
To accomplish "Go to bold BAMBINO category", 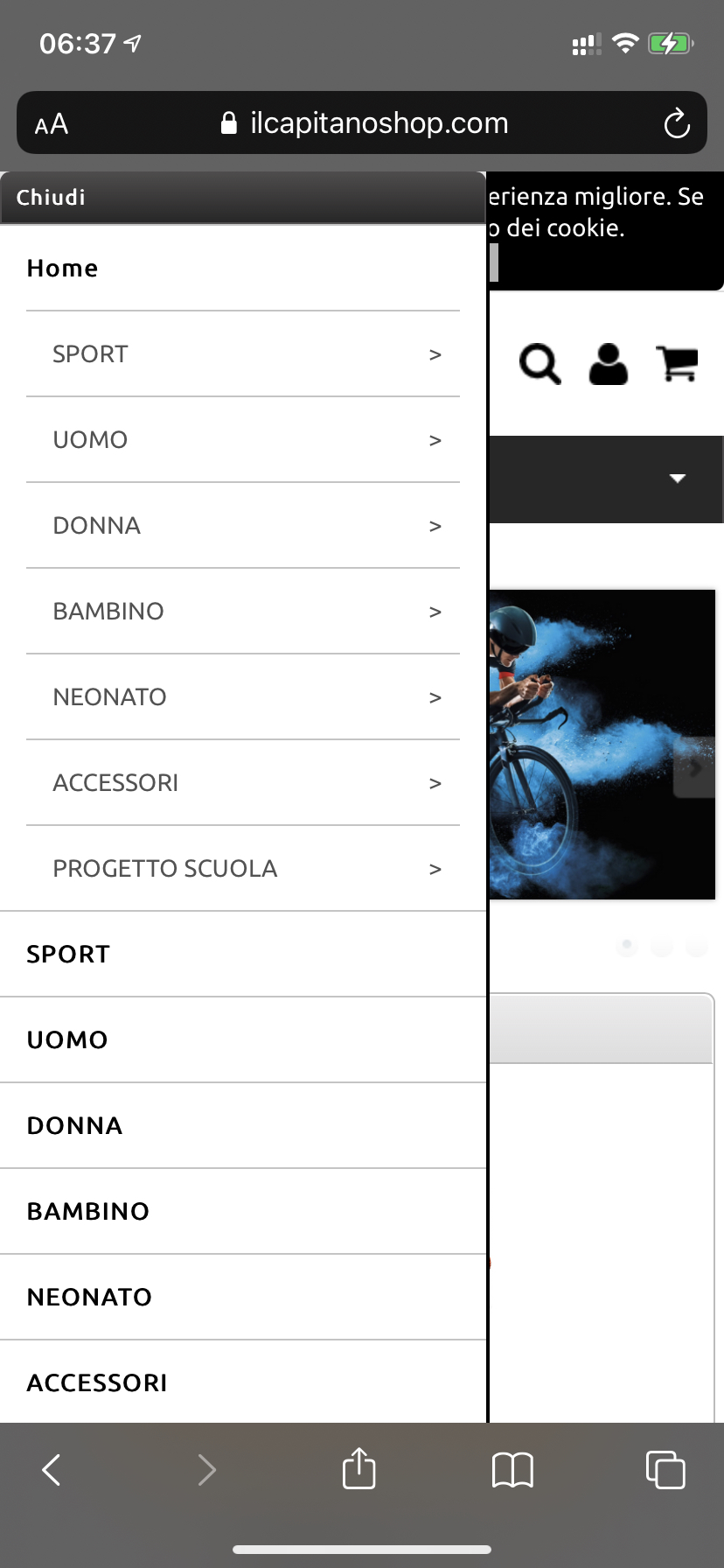I will pos(87,1212).
